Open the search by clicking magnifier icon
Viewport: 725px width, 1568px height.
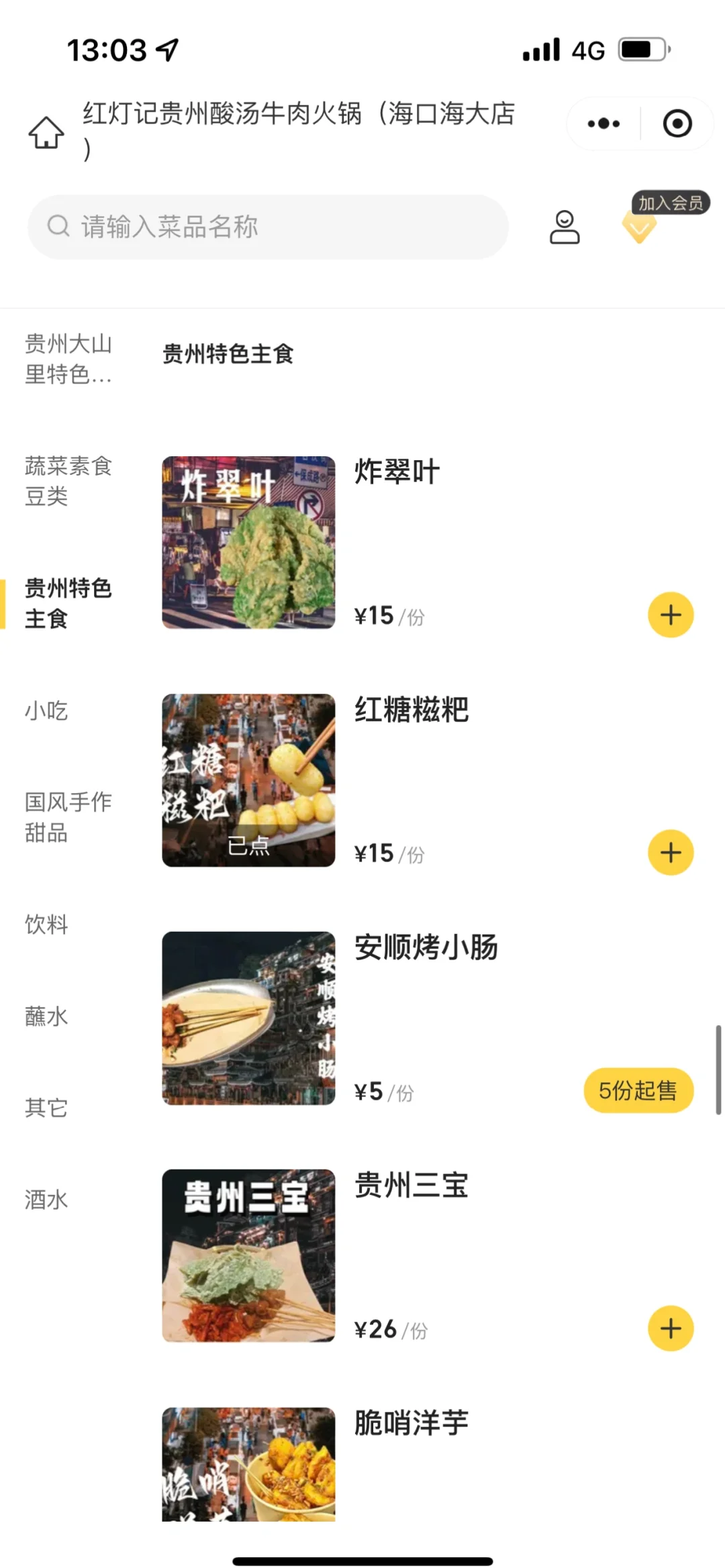coord(58,226)
